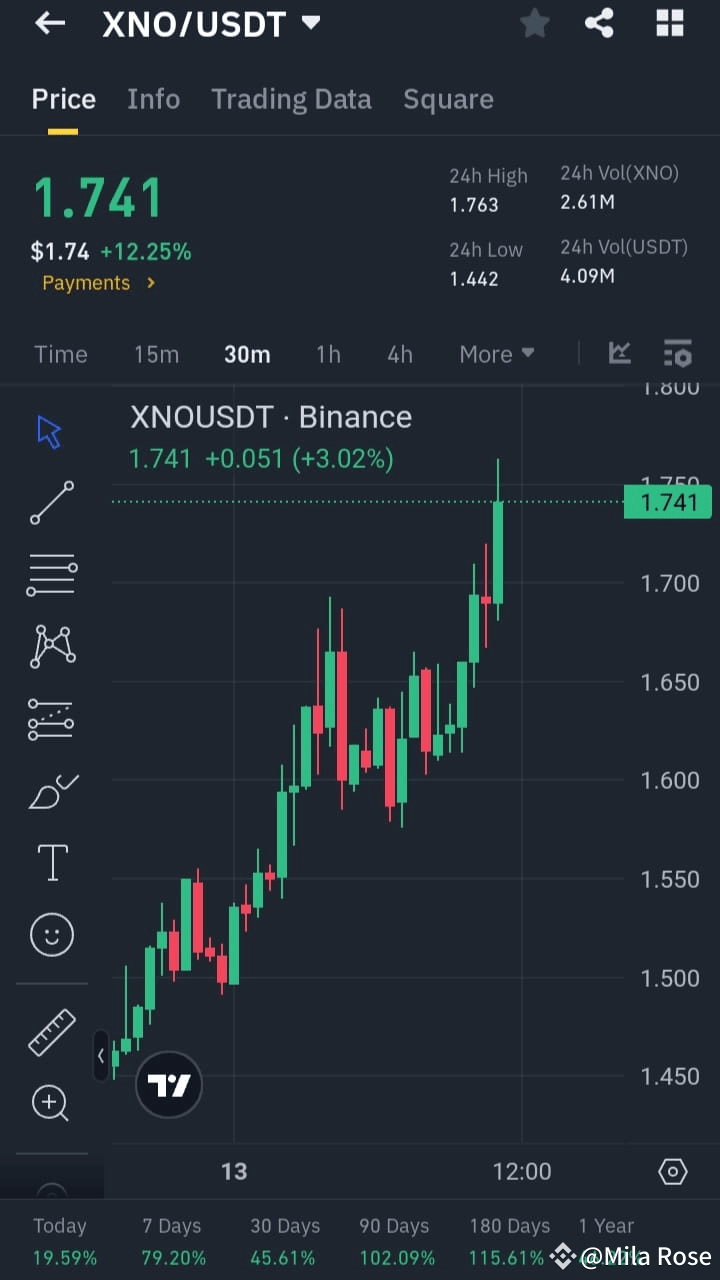Select the magnifier zoom tool
This screenshot has width=720, height=1280.
click(x=51, y=1103)
